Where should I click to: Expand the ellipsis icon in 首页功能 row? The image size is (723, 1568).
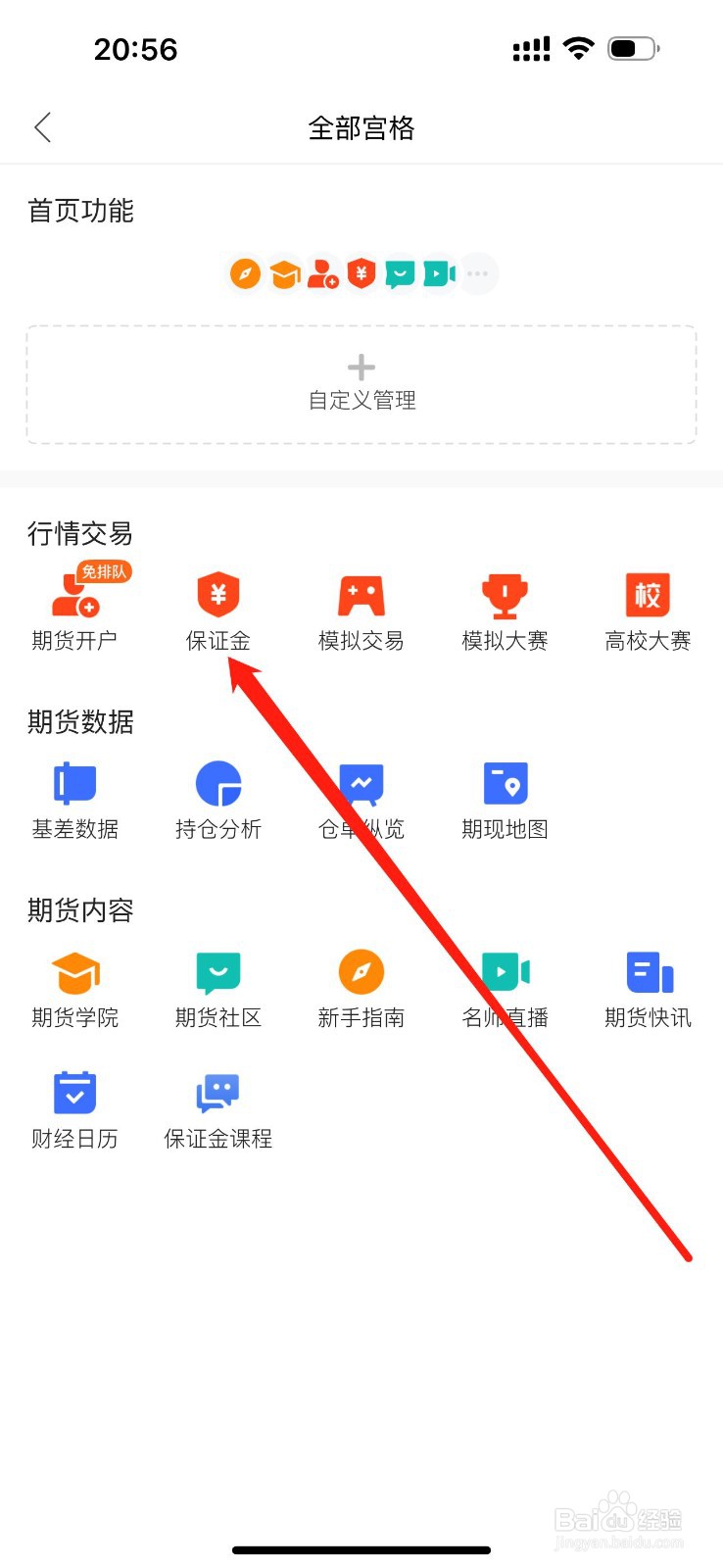pyautogui.click(x=477, y=273)
